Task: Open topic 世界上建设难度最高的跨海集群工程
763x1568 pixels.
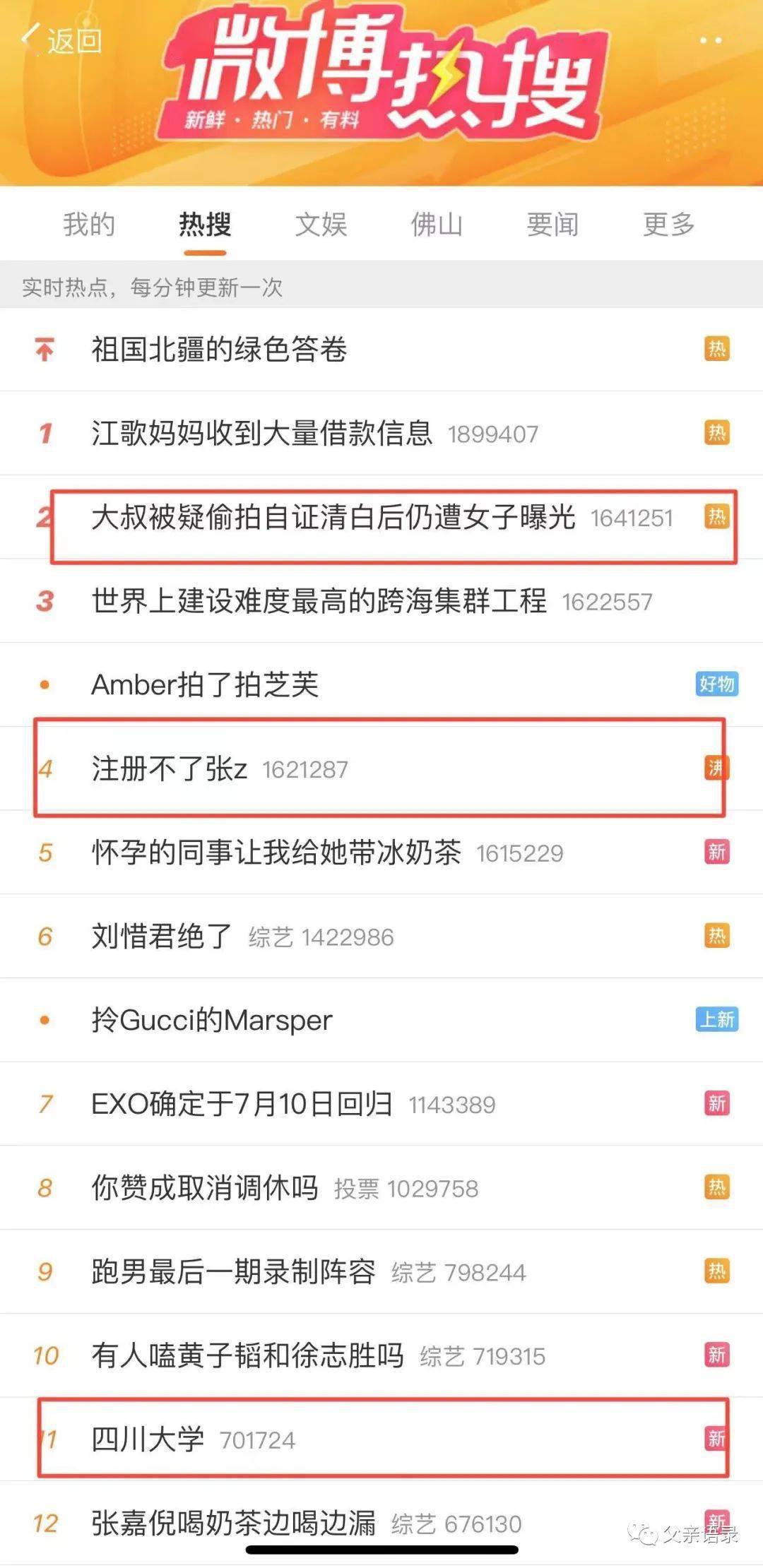Action: [319, 601]
